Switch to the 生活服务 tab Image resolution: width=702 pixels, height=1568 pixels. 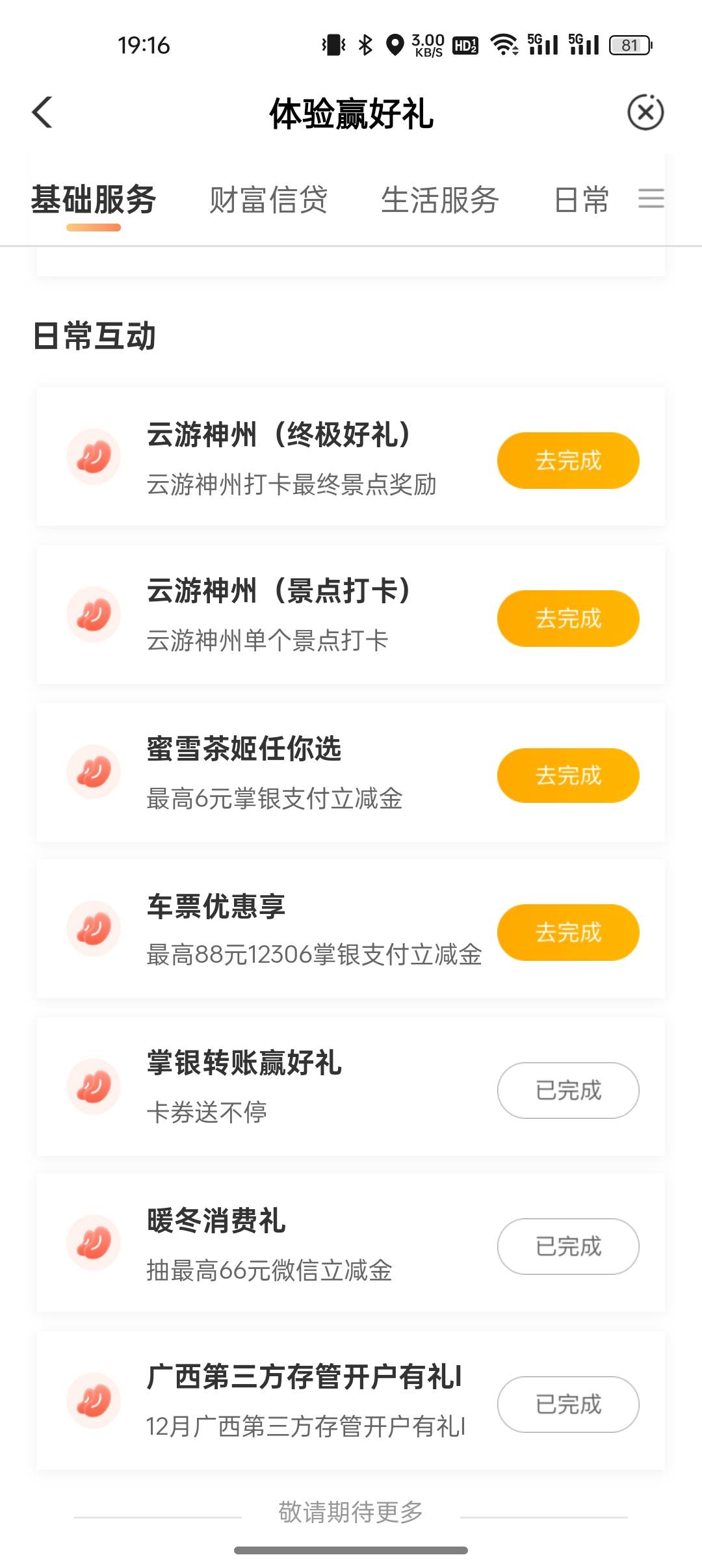click(439, 200)
